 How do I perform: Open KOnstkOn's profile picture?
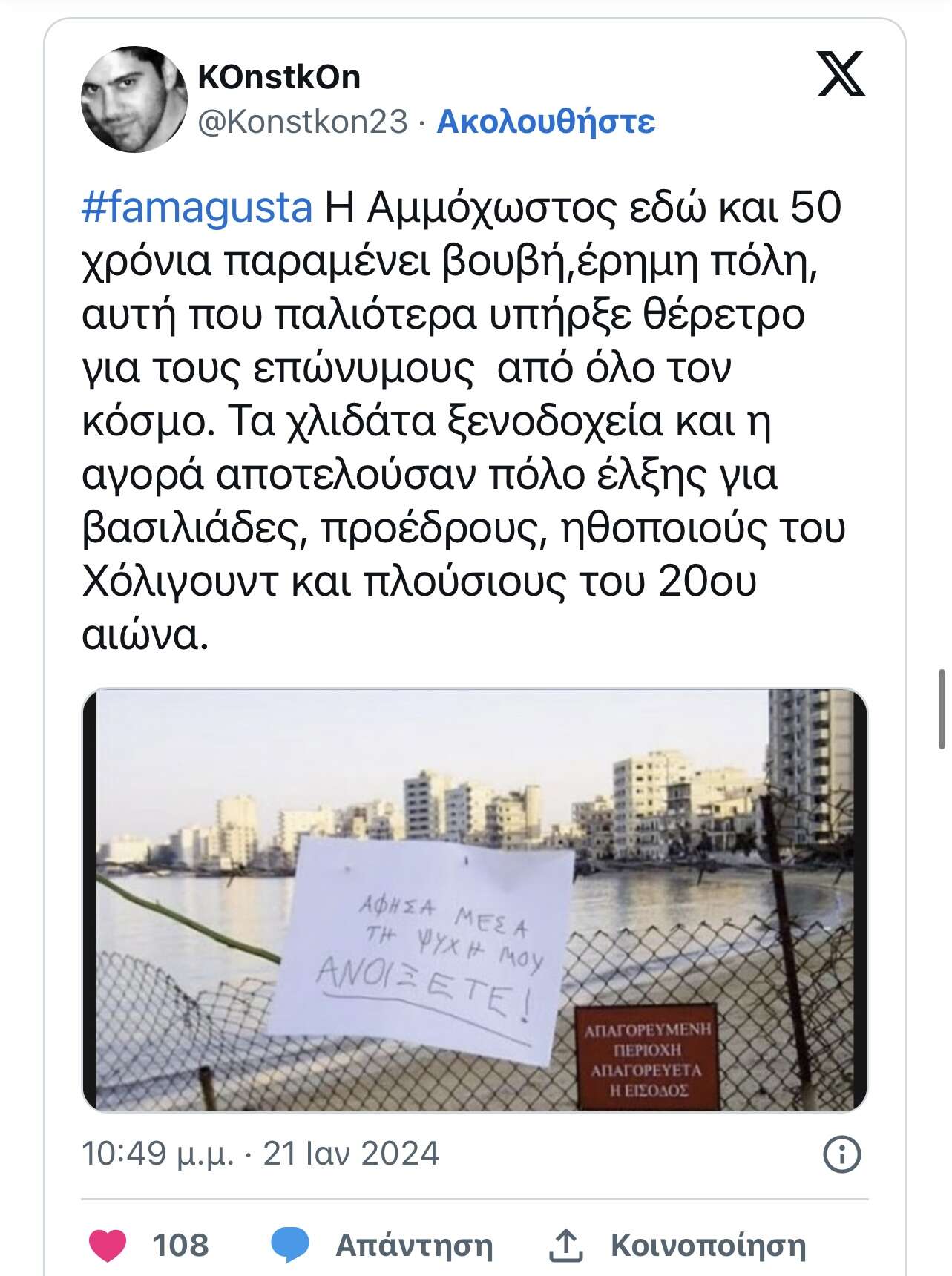(x=134, y=99)
